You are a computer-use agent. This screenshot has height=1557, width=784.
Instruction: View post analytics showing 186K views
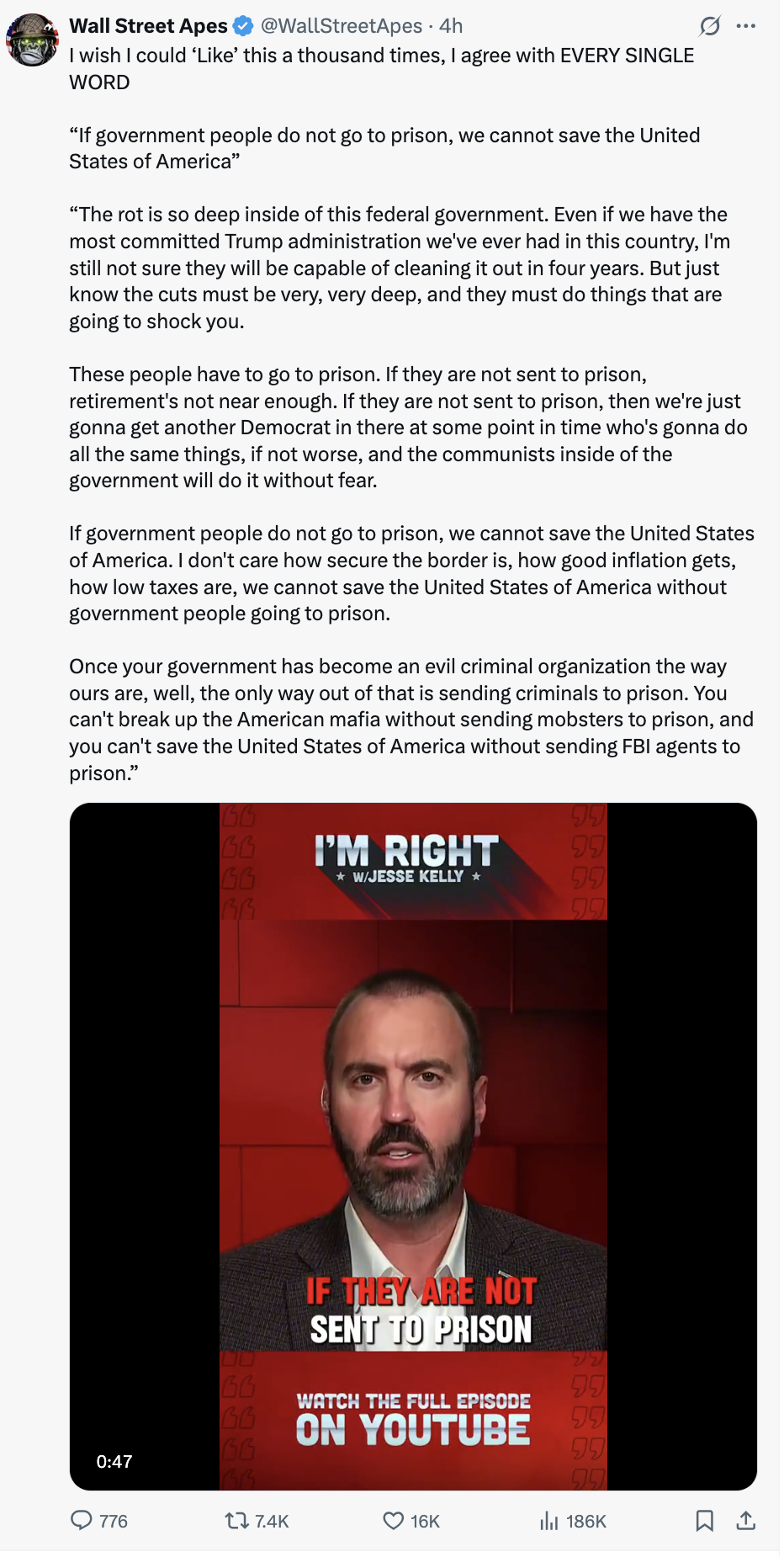[549, 1520]
